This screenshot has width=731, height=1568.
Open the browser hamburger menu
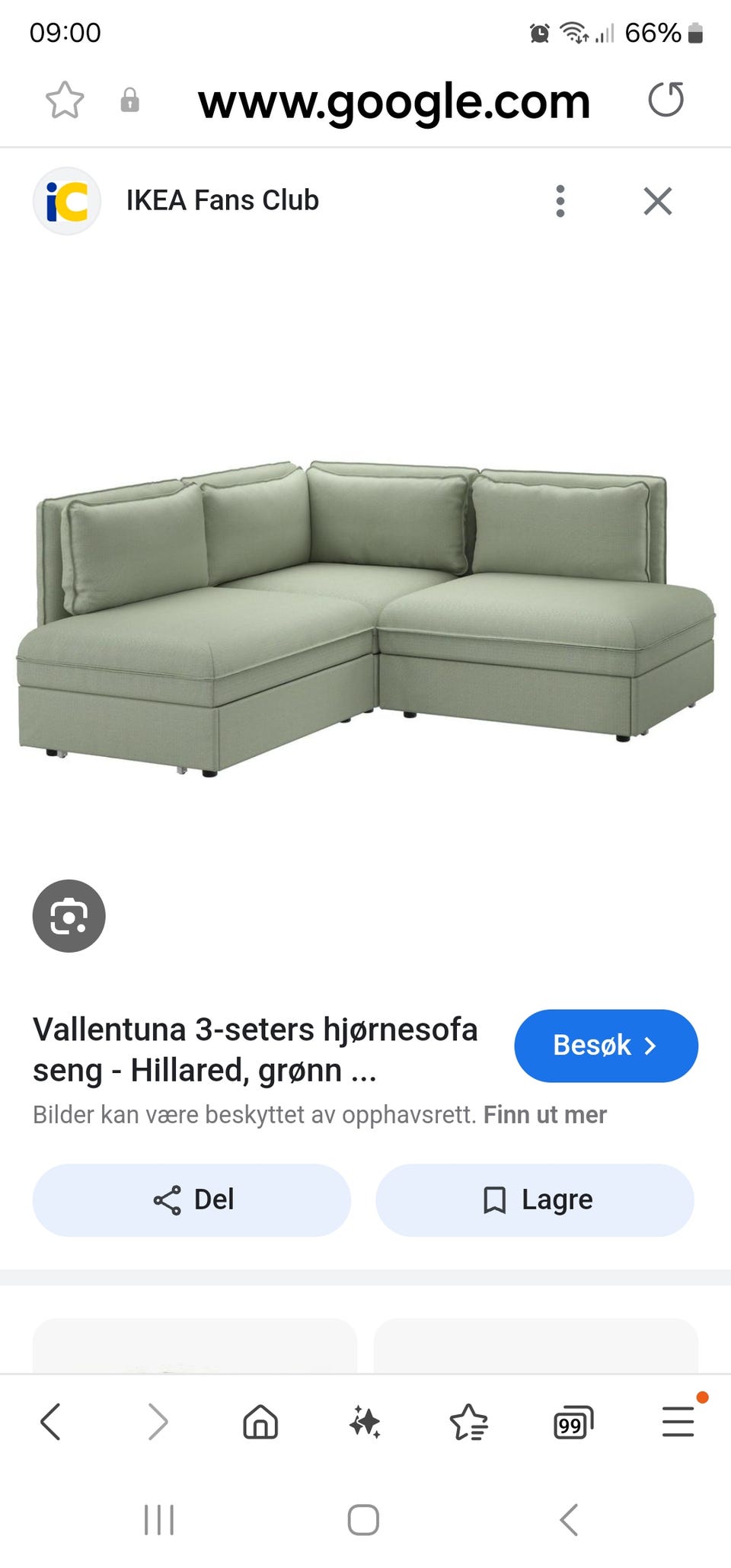[x=678, y=1421]
